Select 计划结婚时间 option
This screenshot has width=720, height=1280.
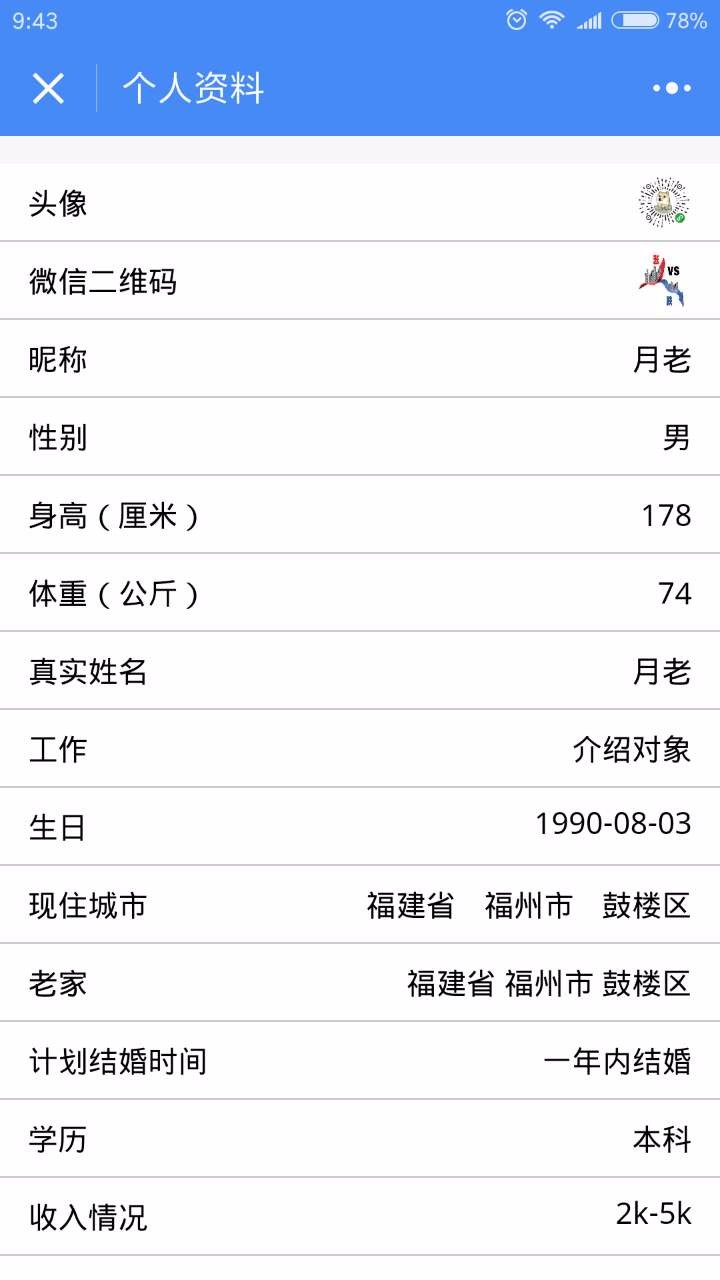[x=360, y=1061]
